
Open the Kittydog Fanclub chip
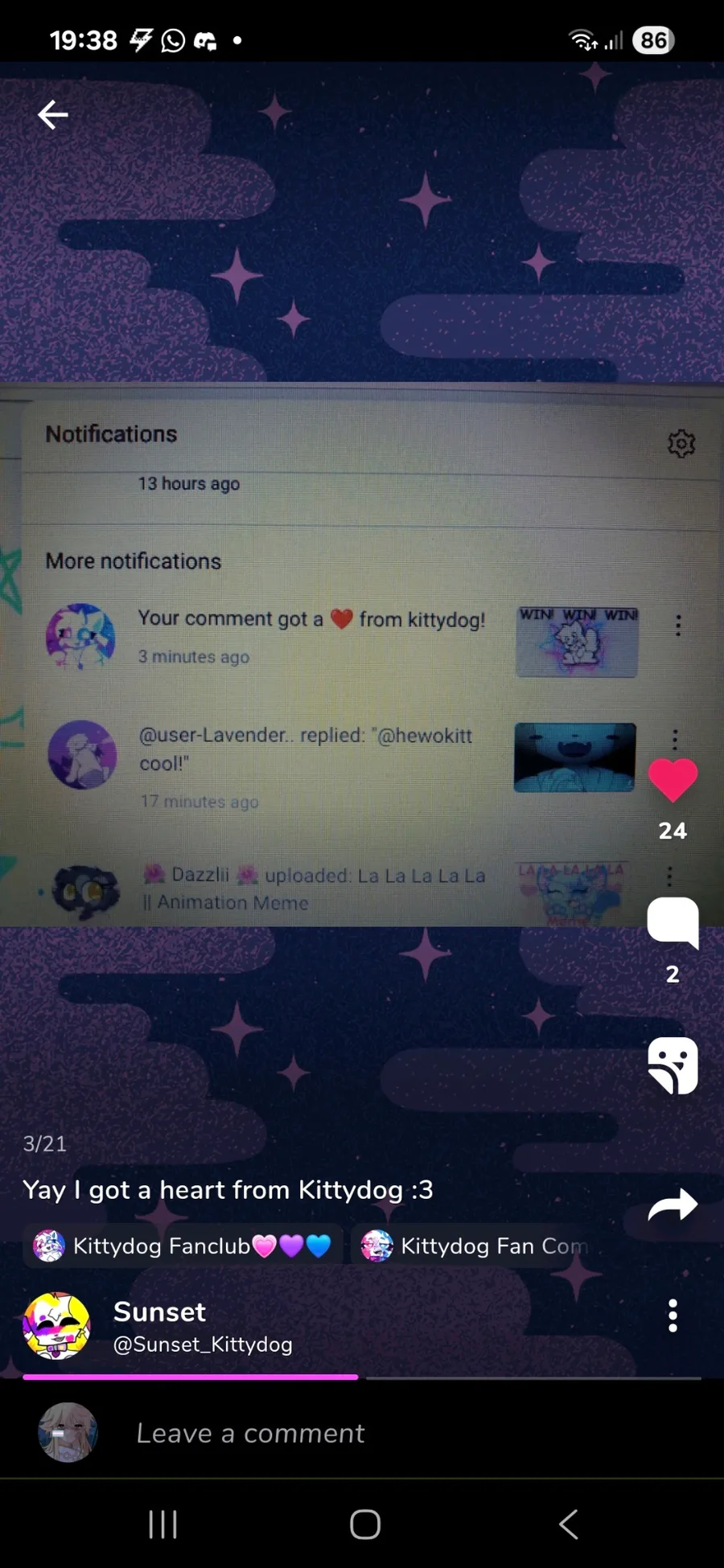coord(183,1246)
